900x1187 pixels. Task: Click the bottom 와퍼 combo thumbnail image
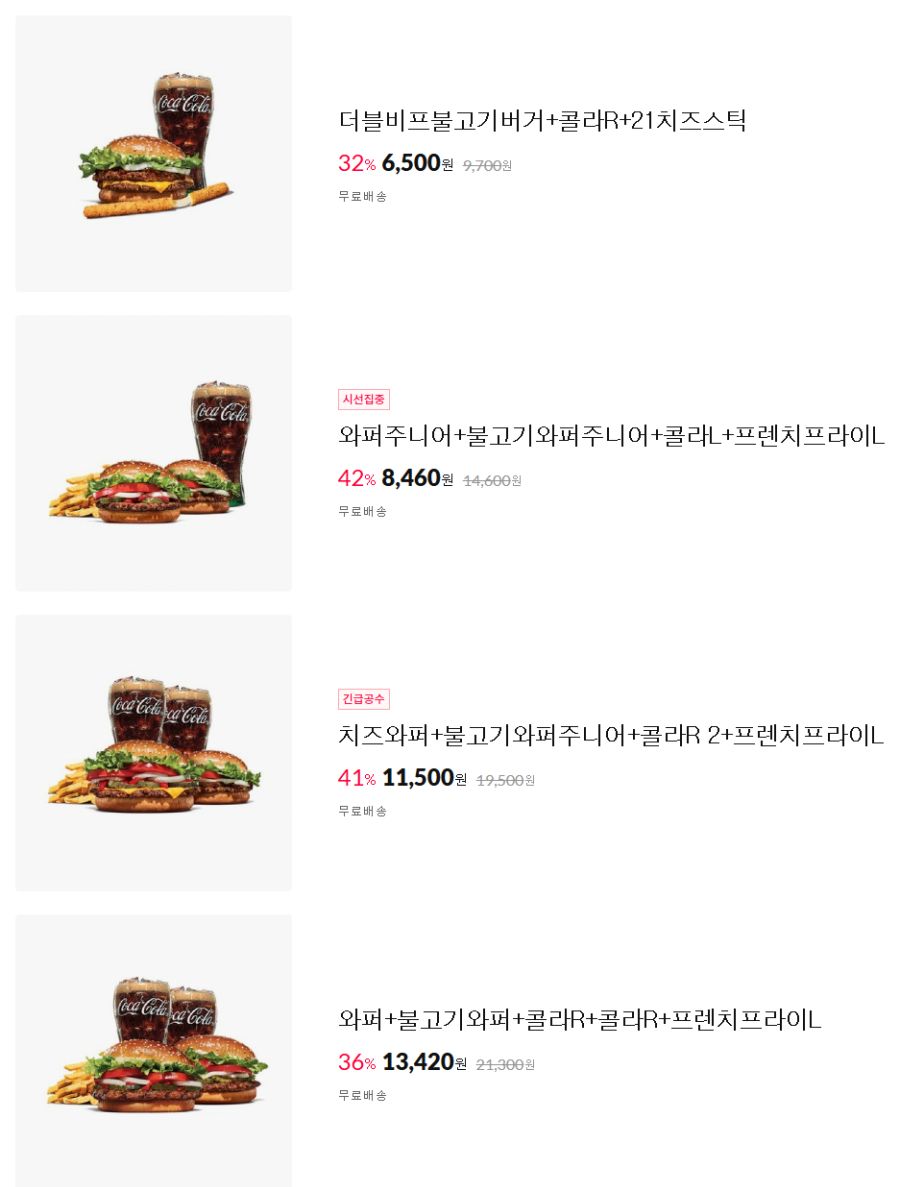pos(152,1052)
